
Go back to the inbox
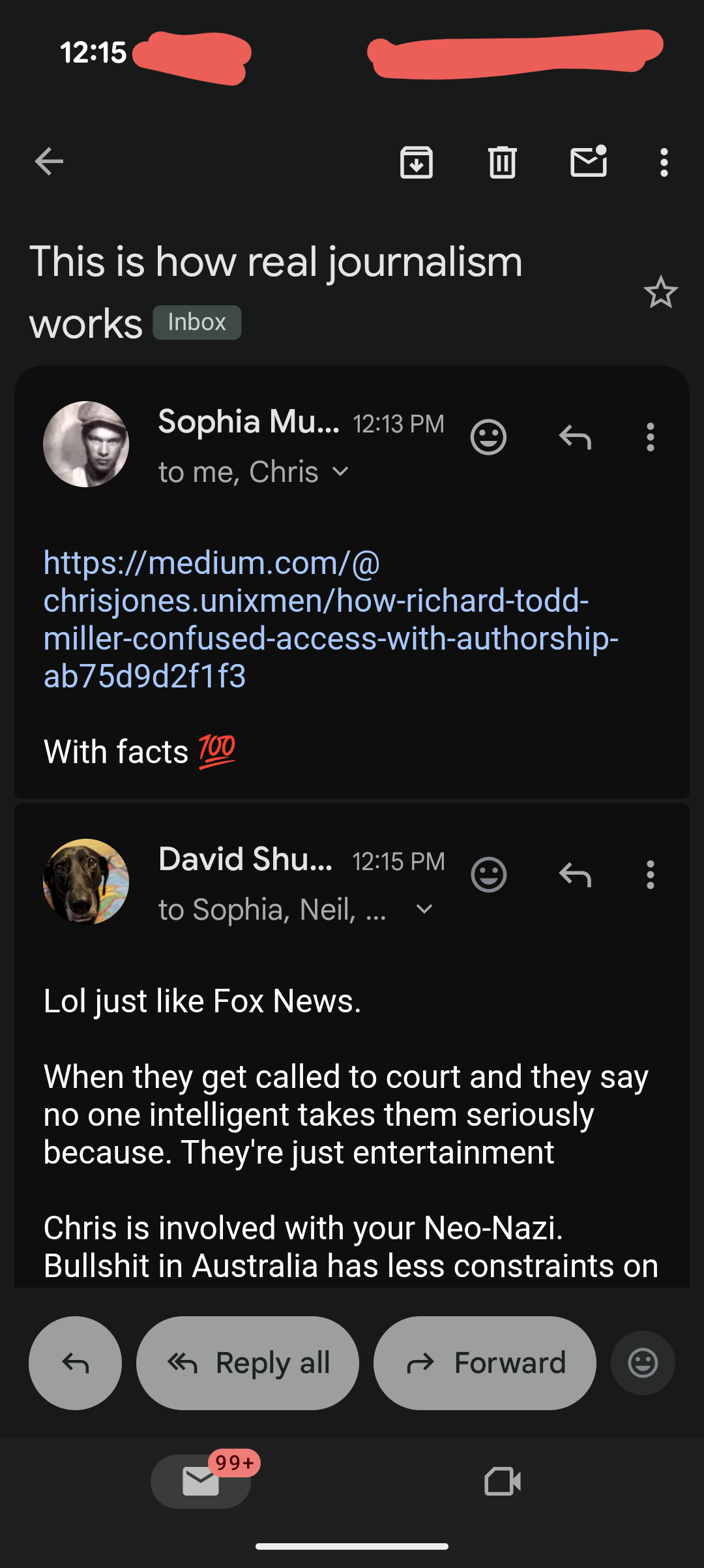click(x=49, y=162)
